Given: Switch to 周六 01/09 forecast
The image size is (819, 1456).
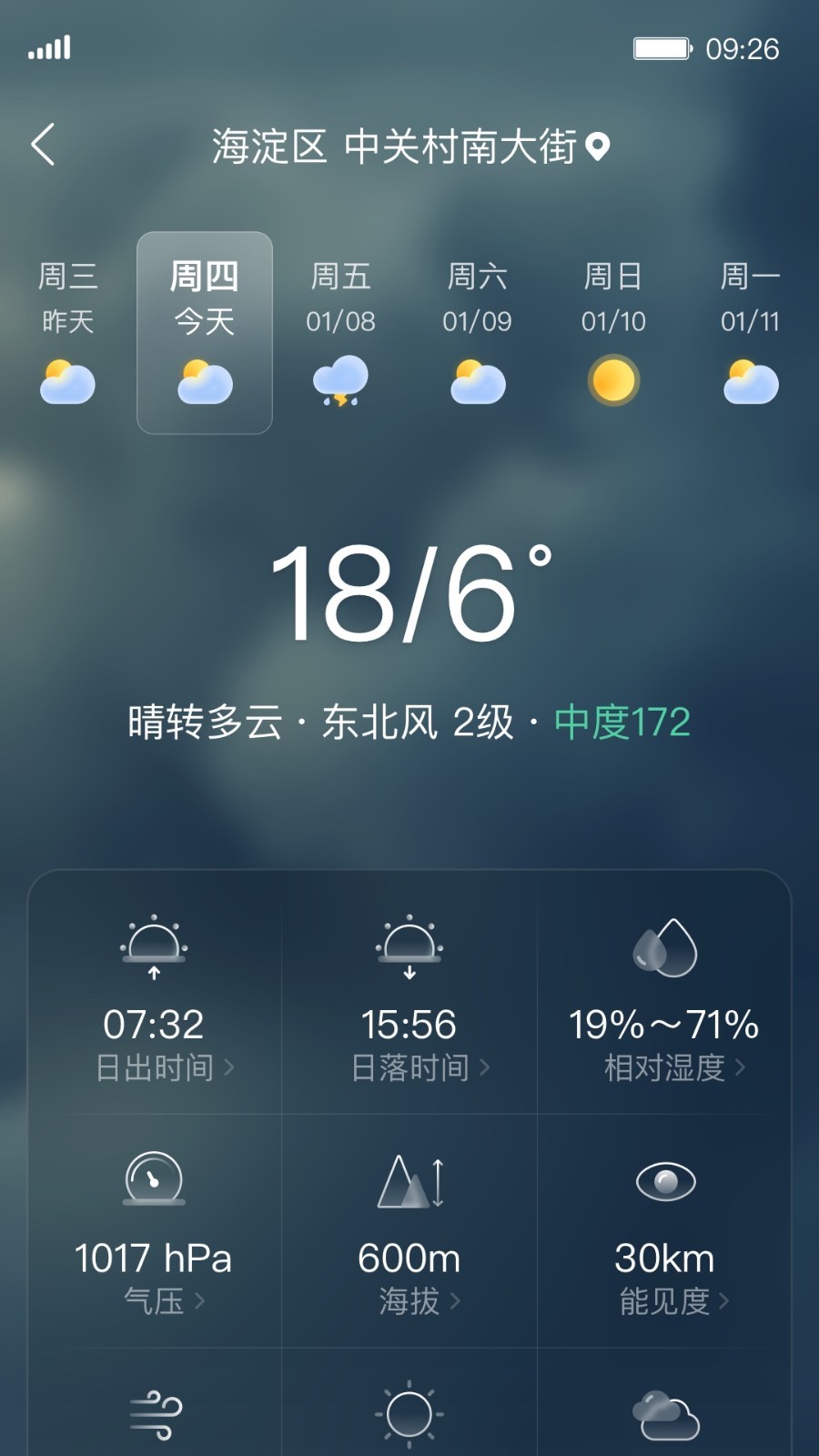Looking at the screenshot, I should (478, 333).
